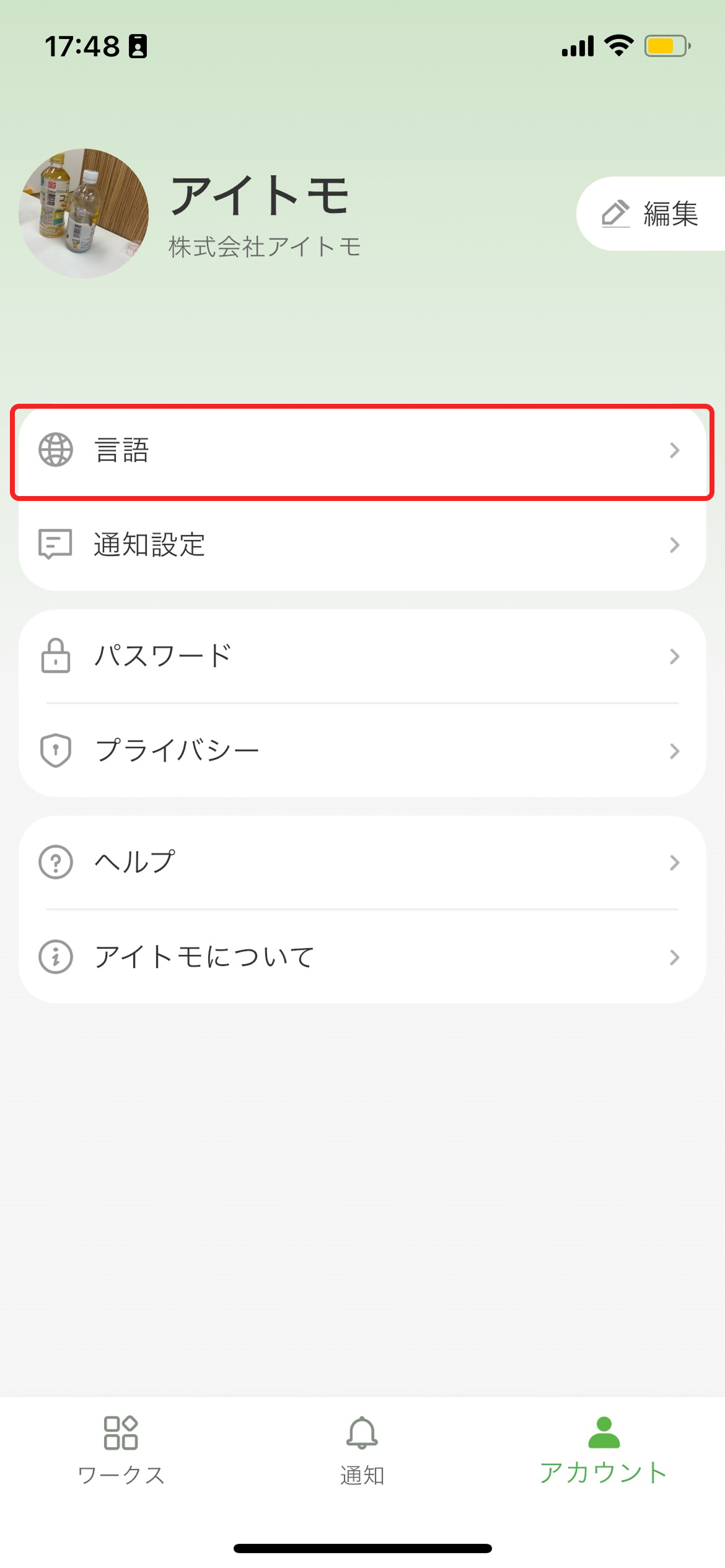725x1568 pixels.
Task: Open the ヘルプ help page
Action: pyautogui.click(x=362, y=862)
